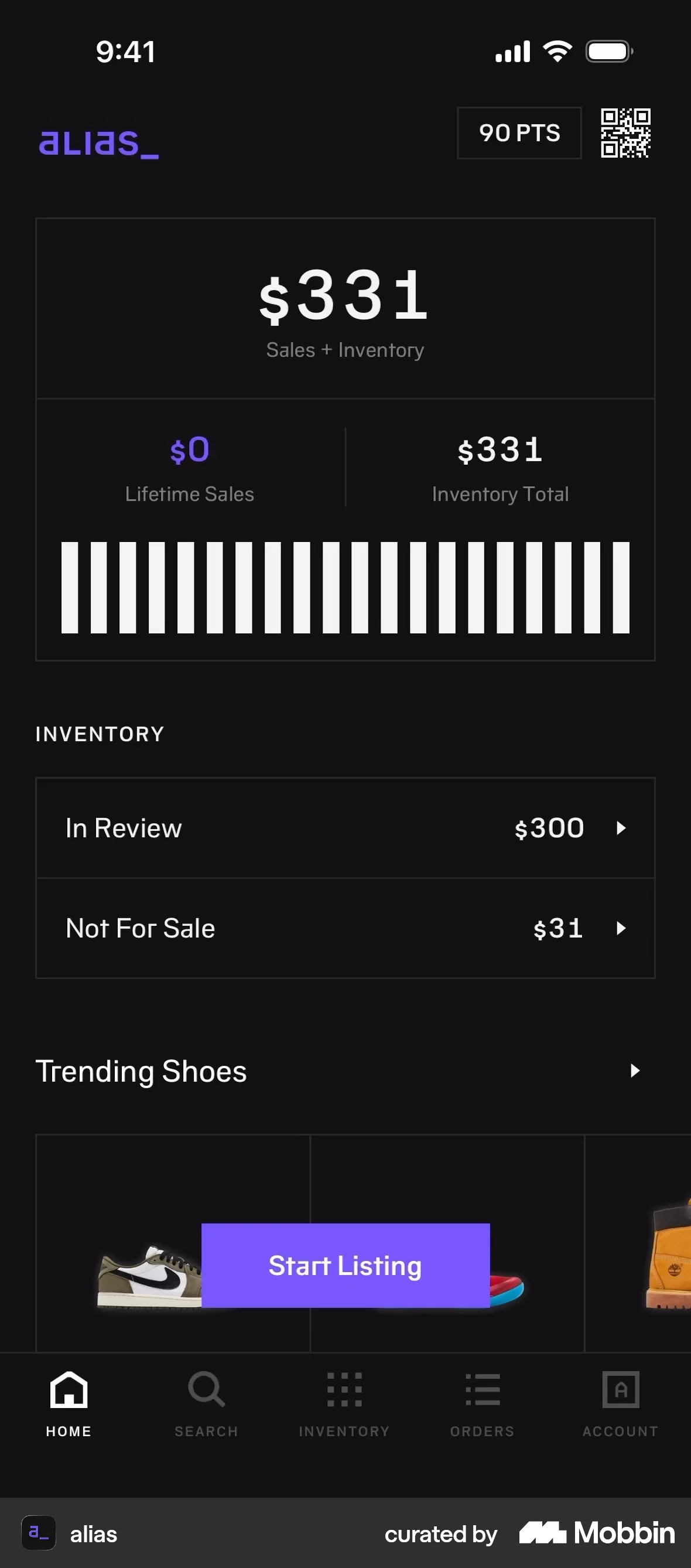Open the In Review inventory row
The image size is (691, 1568).
pos(345,828)
